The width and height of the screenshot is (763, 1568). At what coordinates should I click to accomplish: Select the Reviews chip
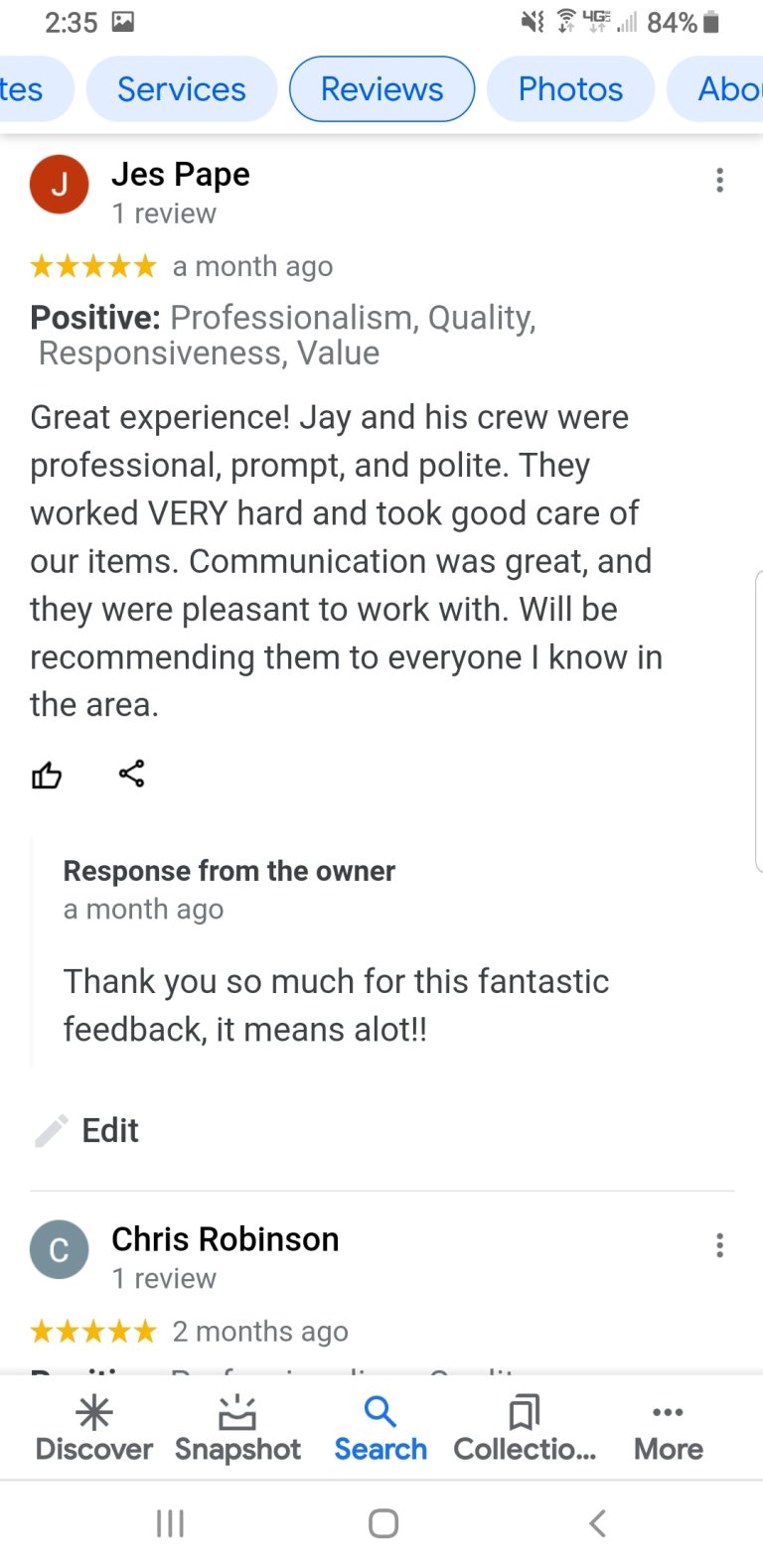[381, 89]
